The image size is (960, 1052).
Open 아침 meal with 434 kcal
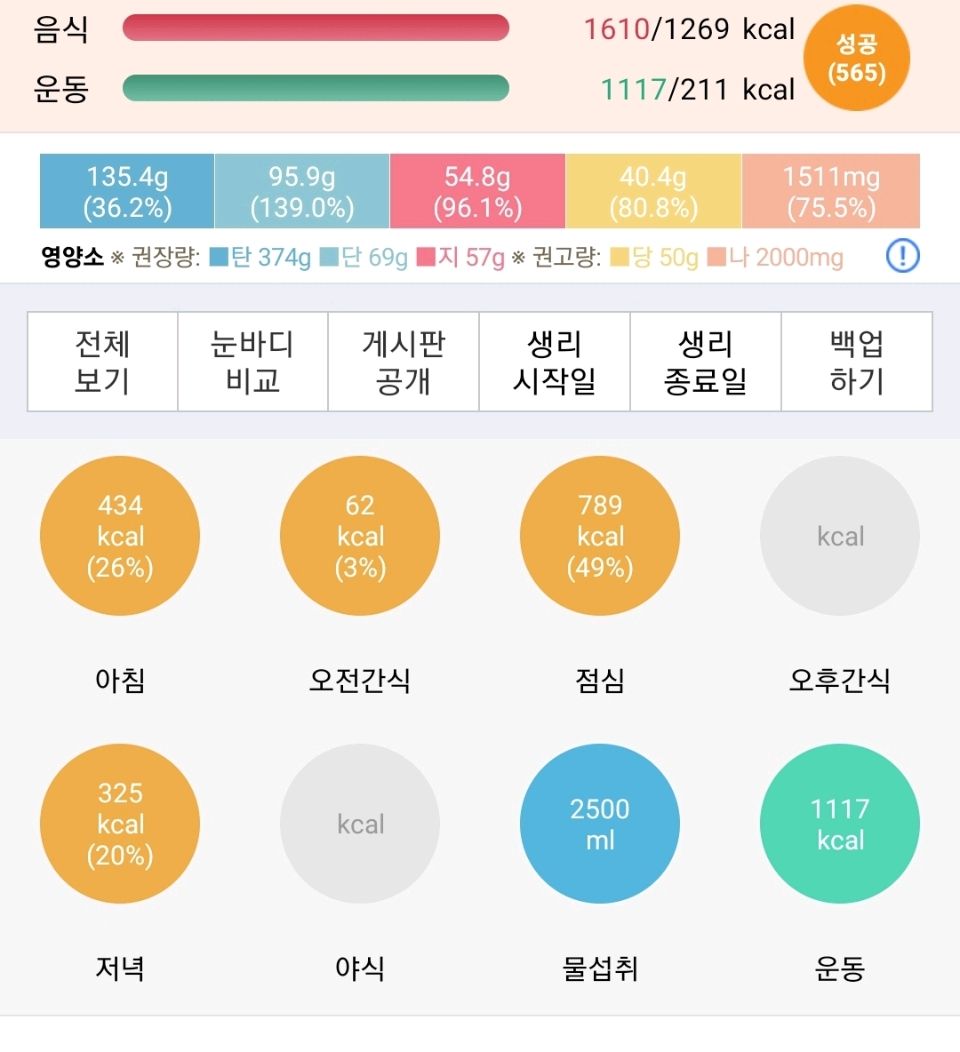(x=120, y=536)
